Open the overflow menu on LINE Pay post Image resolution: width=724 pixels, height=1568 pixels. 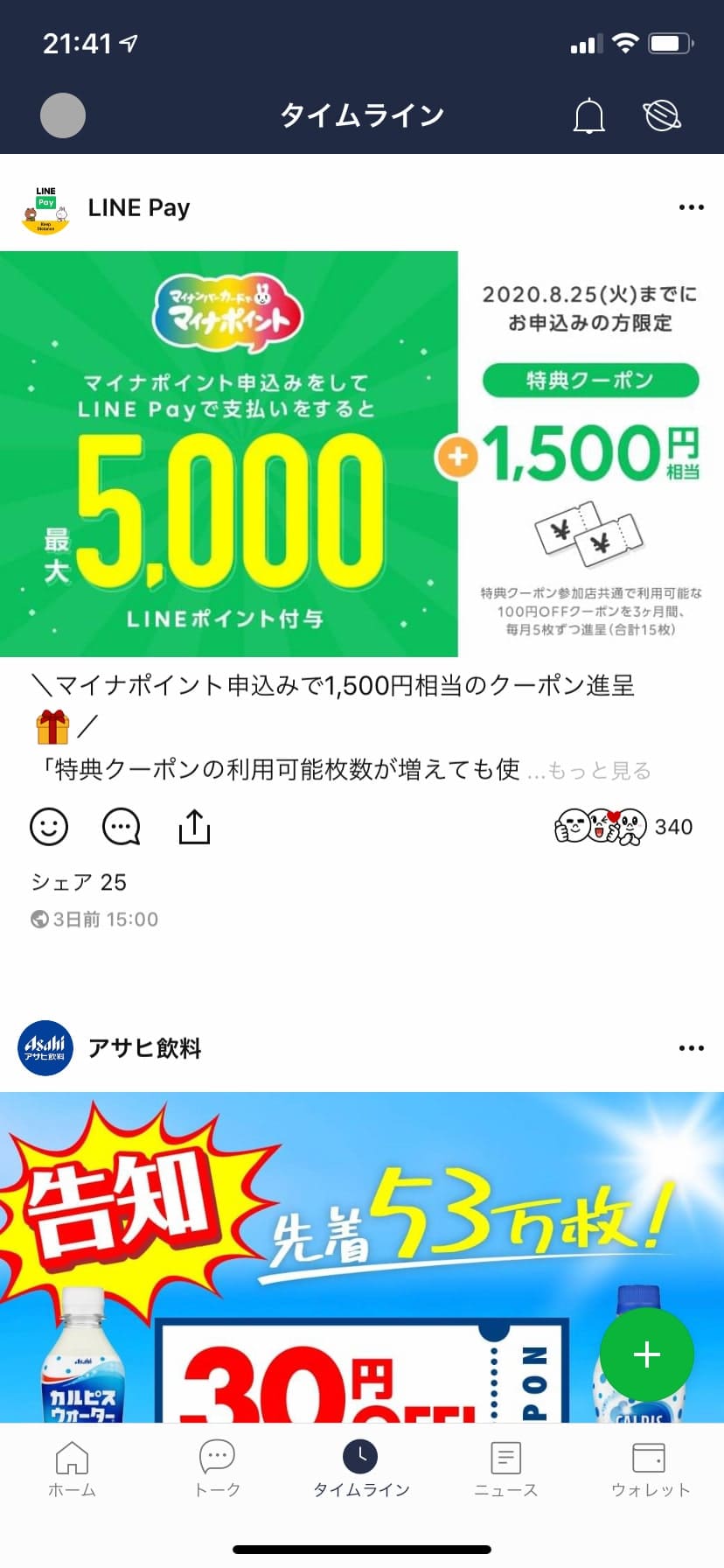[x=691, y=208]
